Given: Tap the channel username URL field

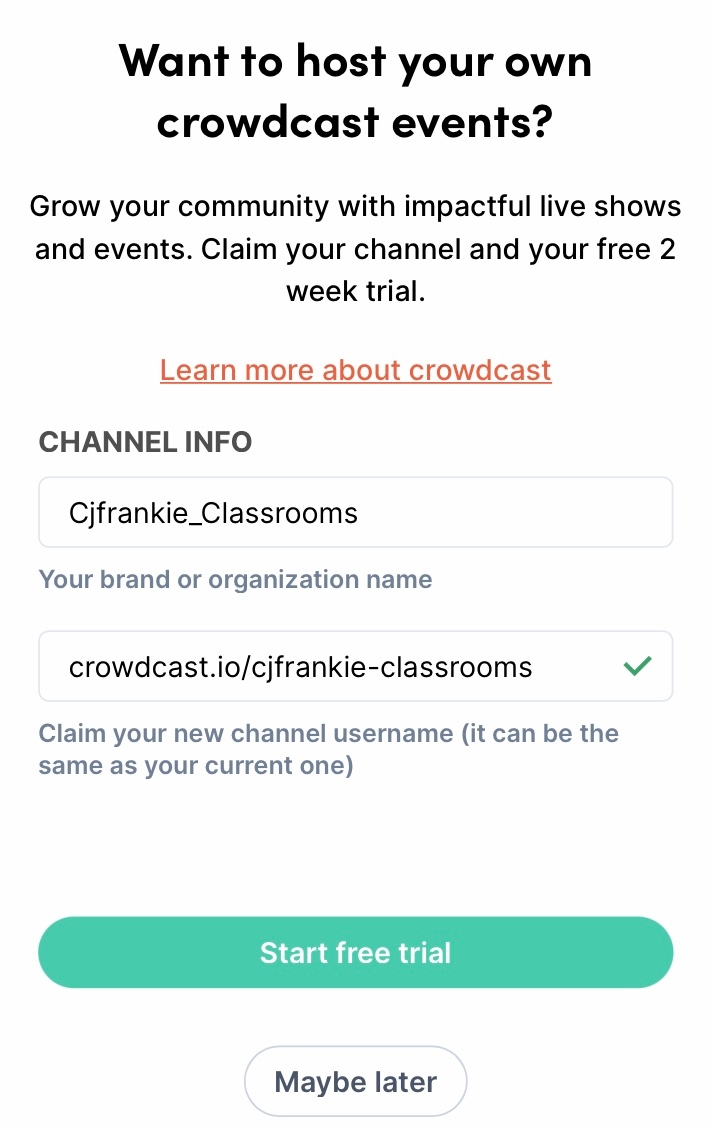Looking at the screenshot, I should 330,666.
